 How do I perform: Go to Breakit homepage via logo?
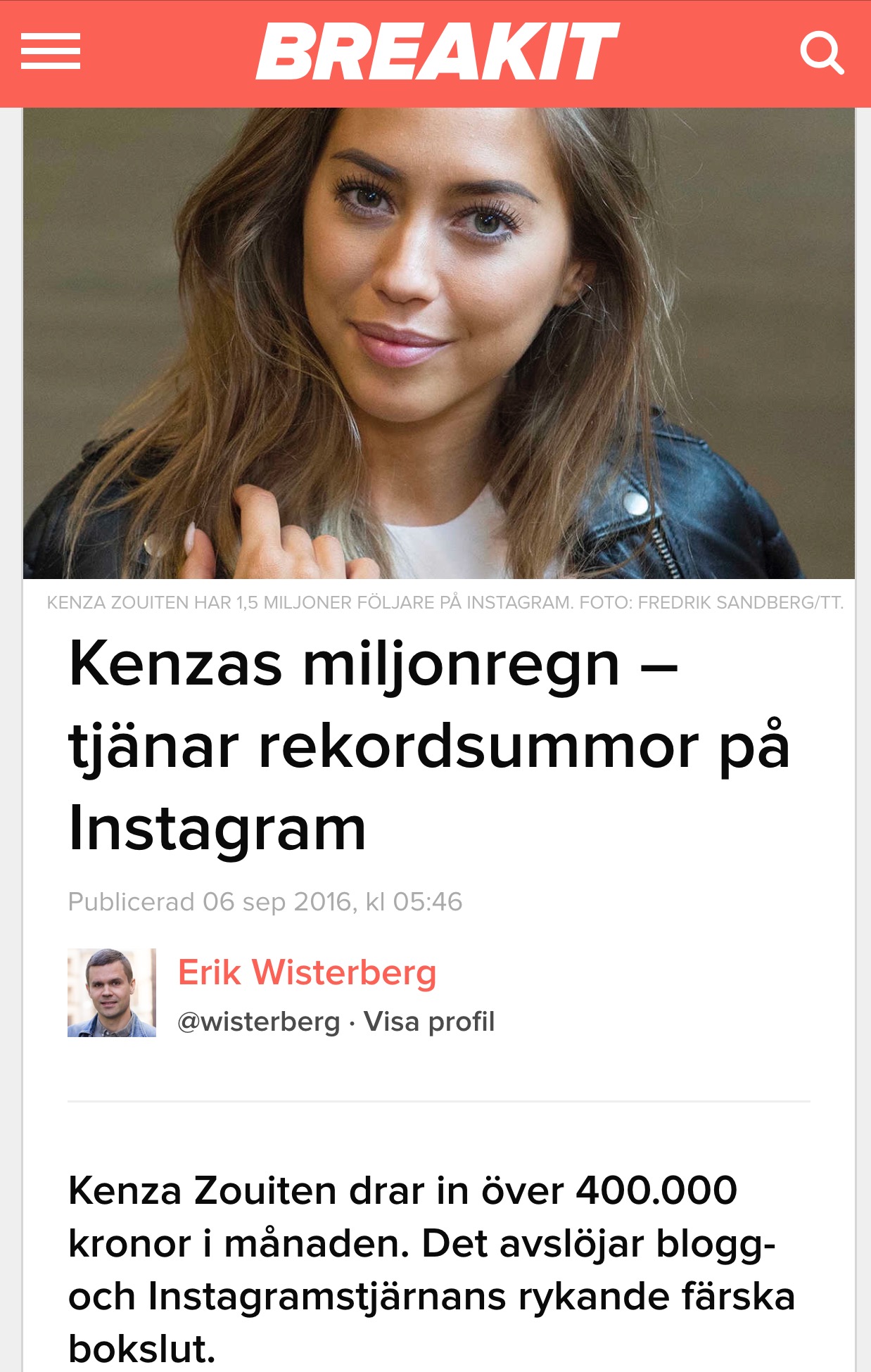(436, 51)
